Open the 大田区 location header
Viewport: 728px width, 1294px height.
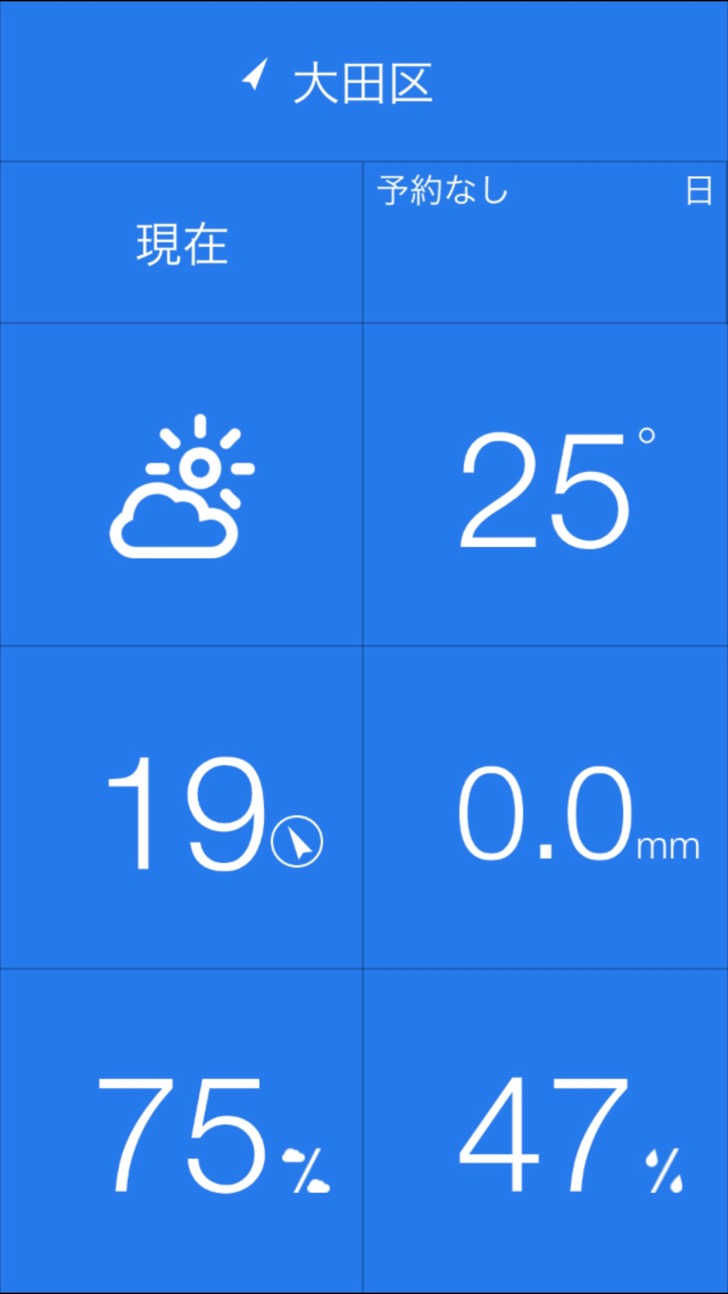364,81
